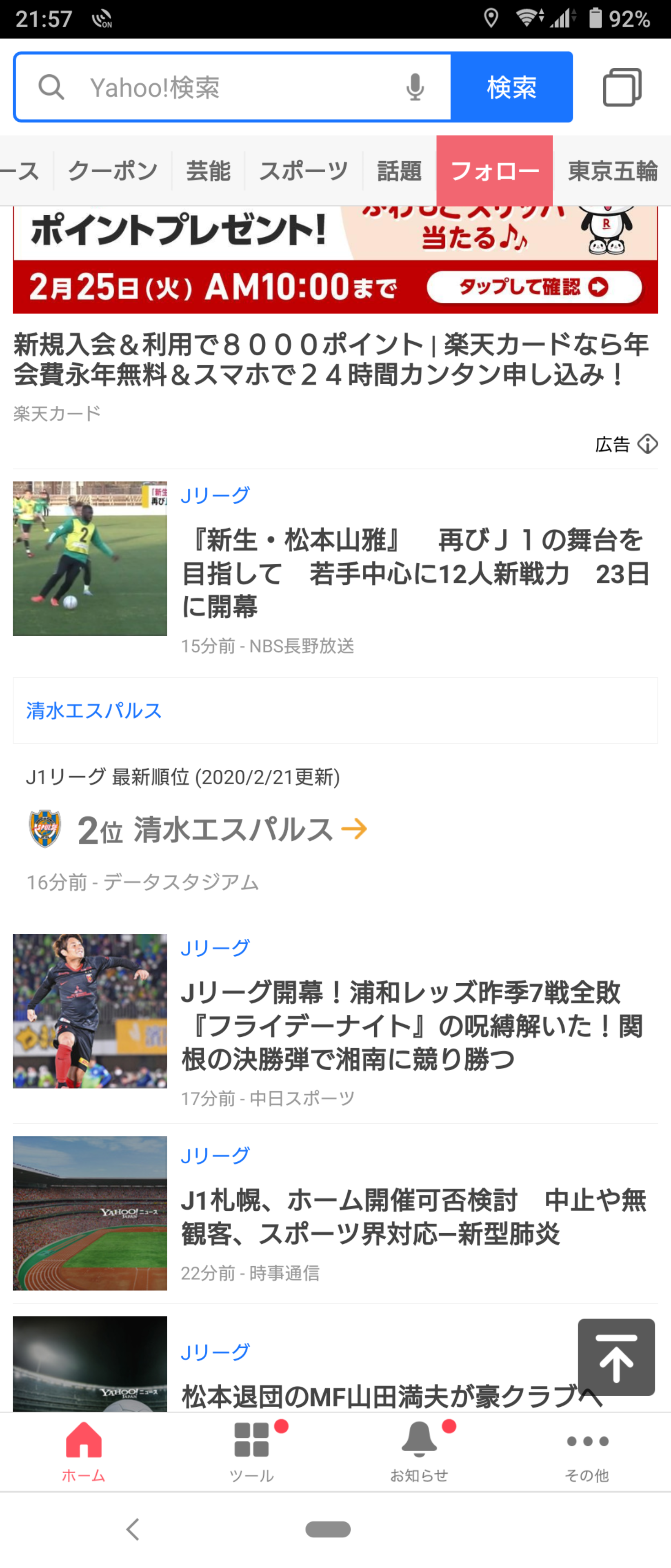View ad info next to 広告

pyautogui.click(x=647, y=444)
